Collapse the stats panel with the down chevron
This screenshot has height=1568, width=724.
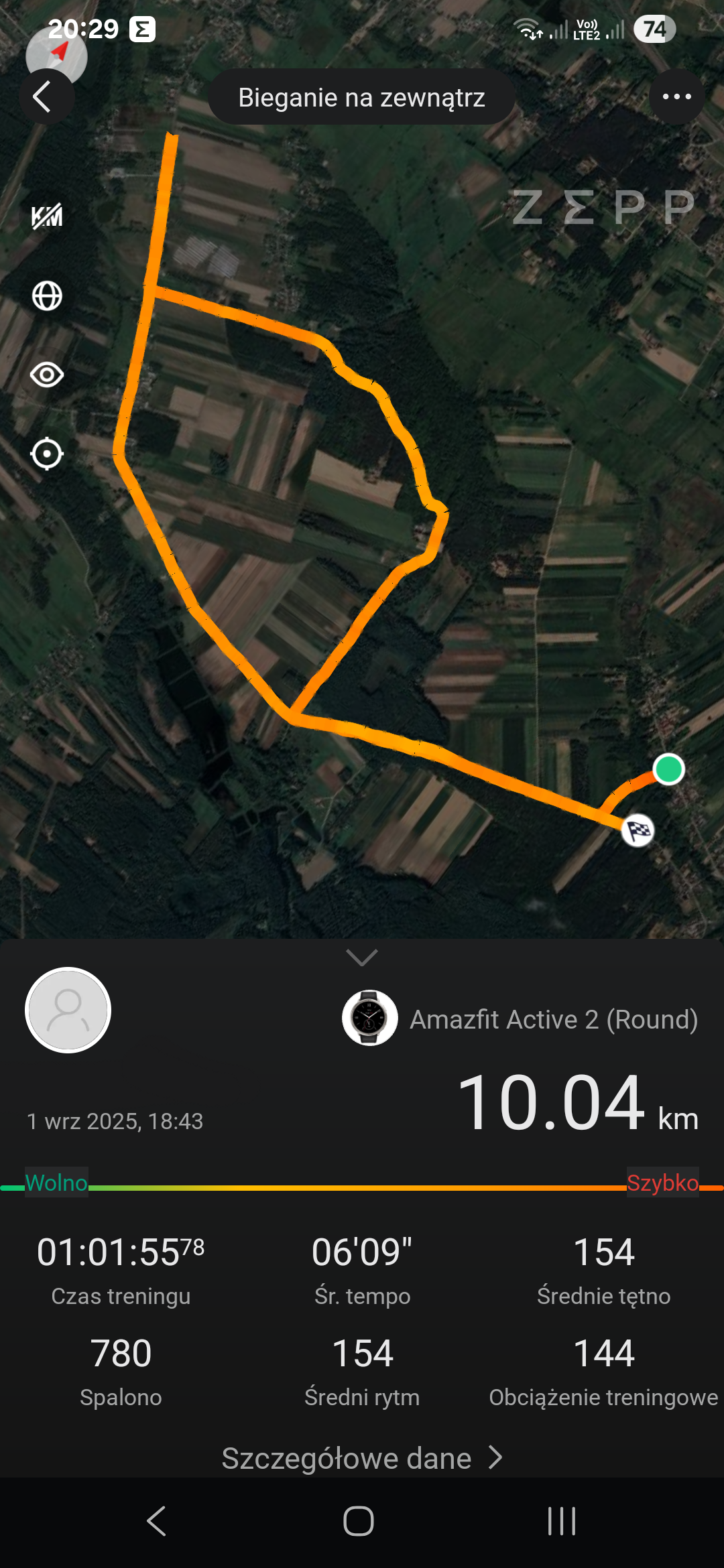362,957
